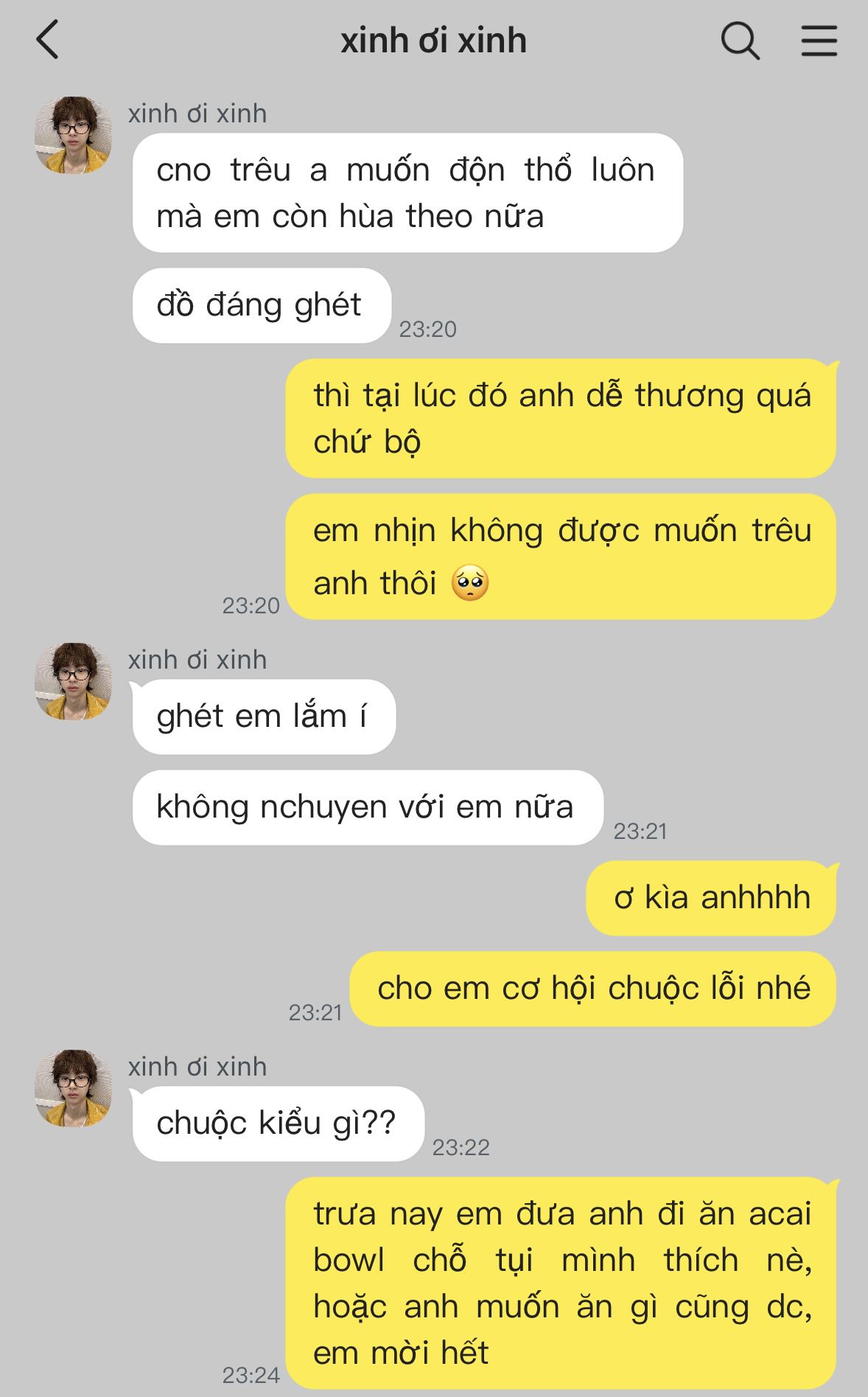View profile from avatar by "cno trêu a" message
The height and width of the screenshot is (1397, 868).
coord(73,135)
